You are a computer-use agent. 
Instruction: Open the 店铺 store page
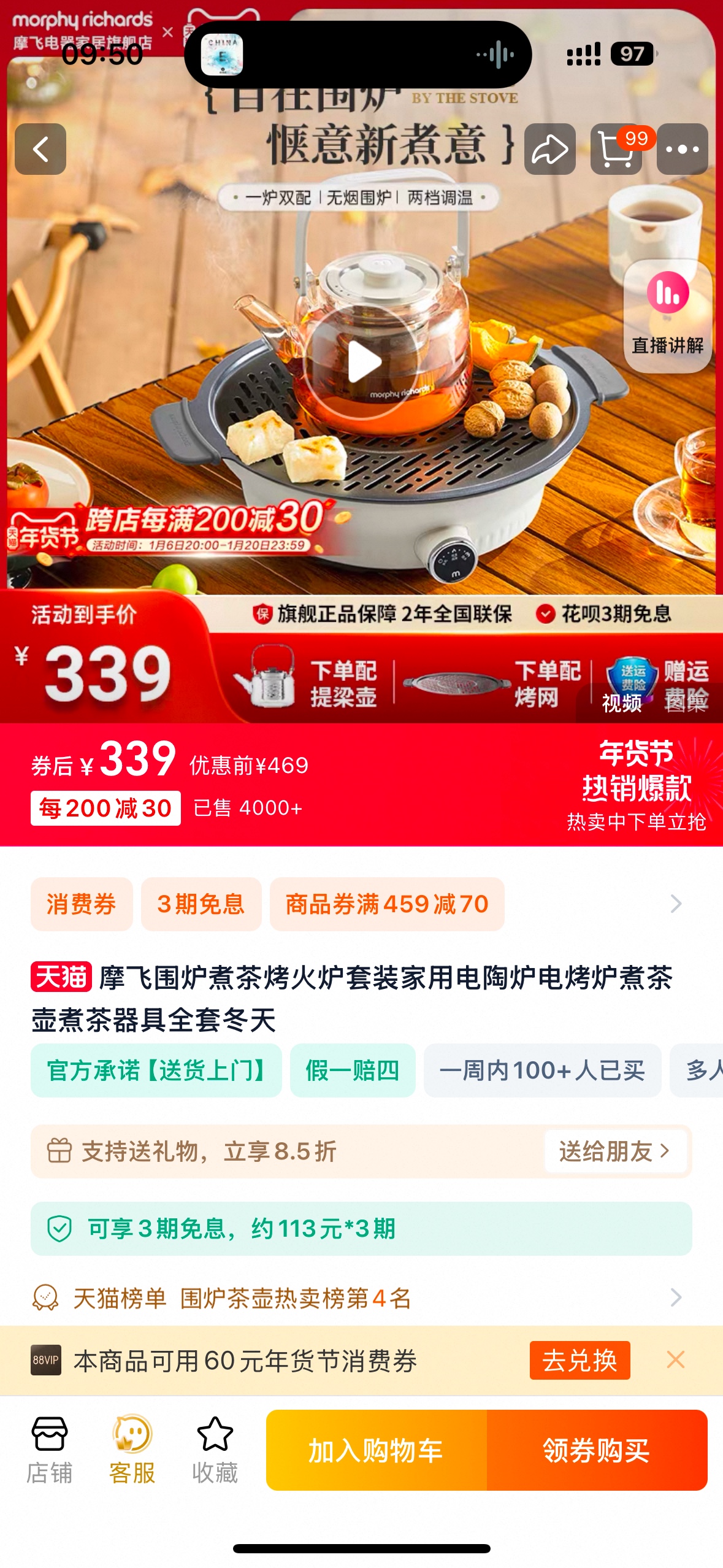49,1450
